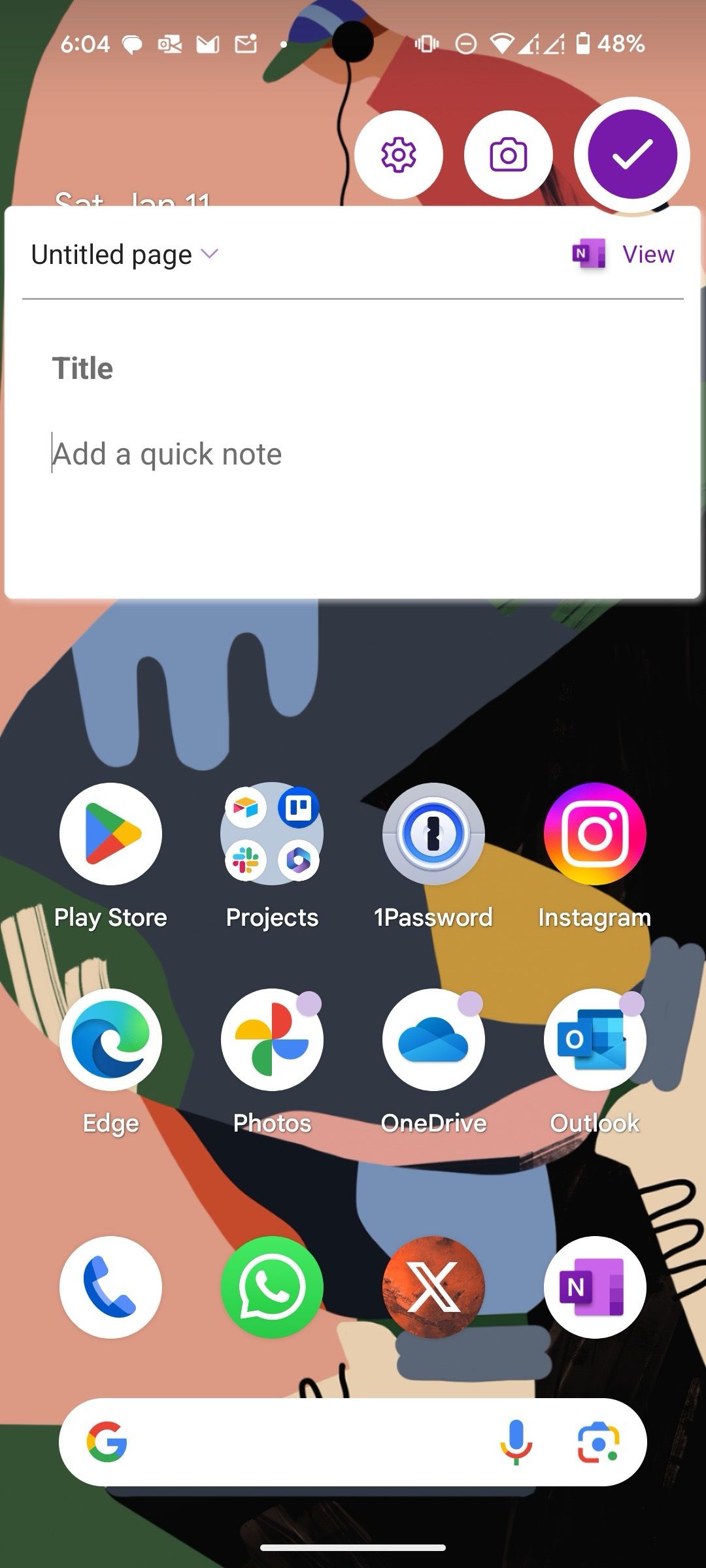Open OneDrive
The width and height of the screenshot is (706, 1568).
tap(433, 1039)
